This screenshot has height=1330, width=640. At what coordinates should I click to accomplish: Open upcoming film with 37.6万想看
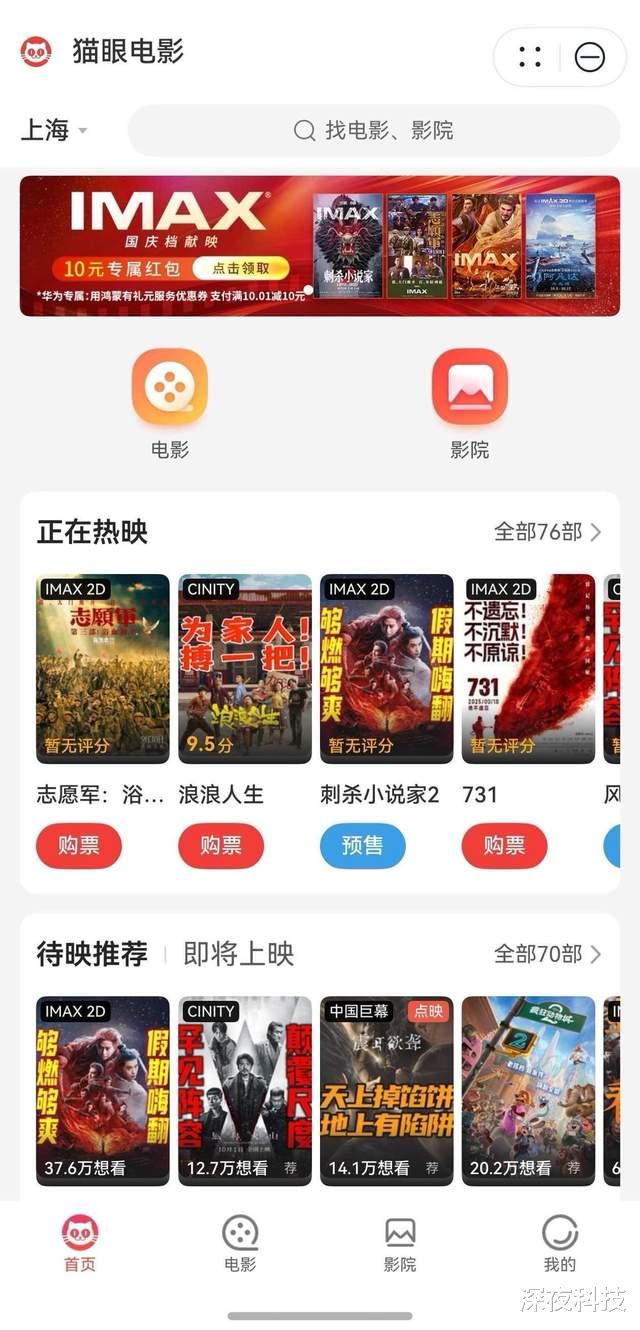pyautogui.click(x=103, y=1090)
